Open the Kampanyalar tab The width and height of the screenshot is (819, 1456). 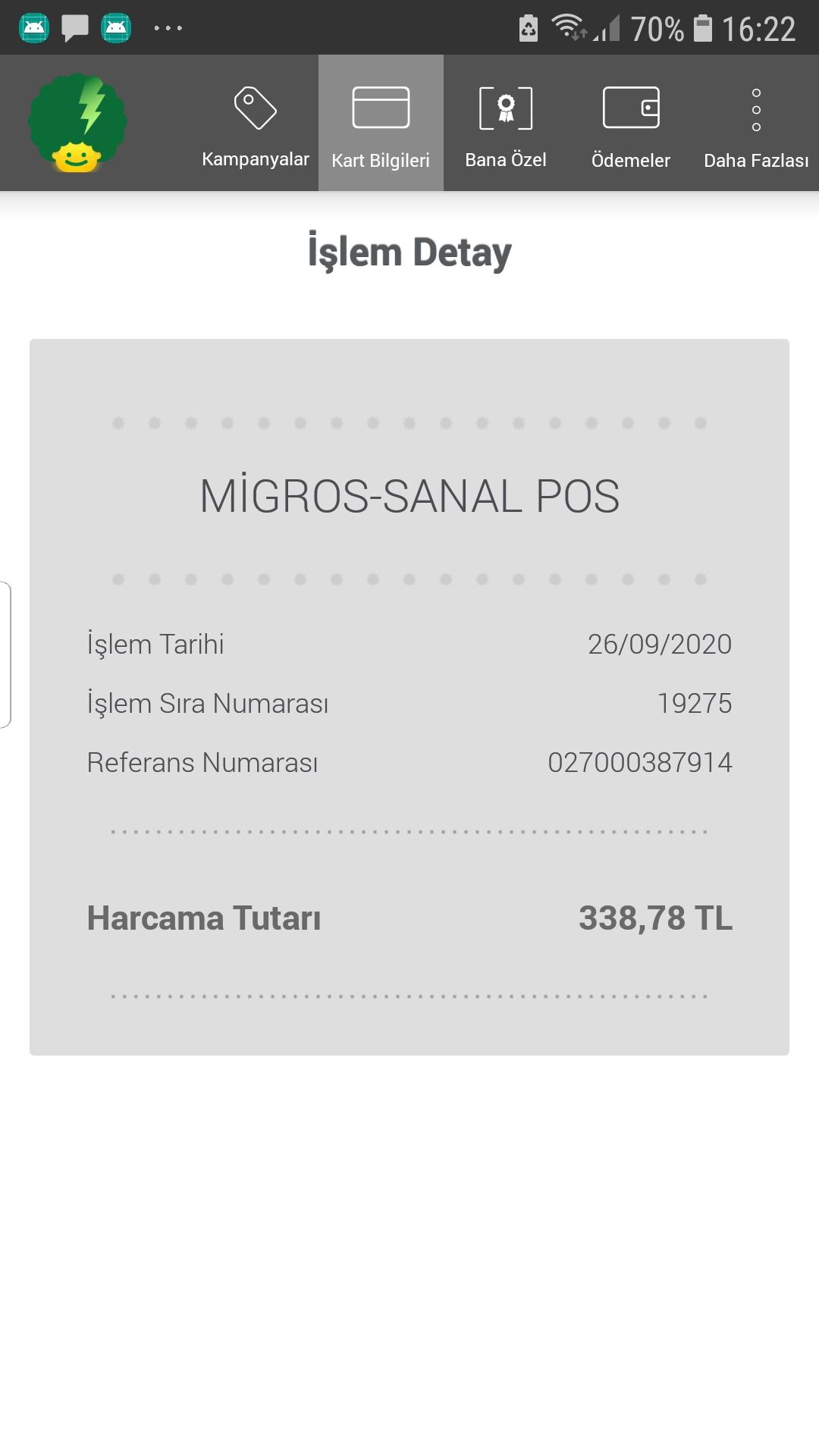pyautogui.click(x=256, y=123)
